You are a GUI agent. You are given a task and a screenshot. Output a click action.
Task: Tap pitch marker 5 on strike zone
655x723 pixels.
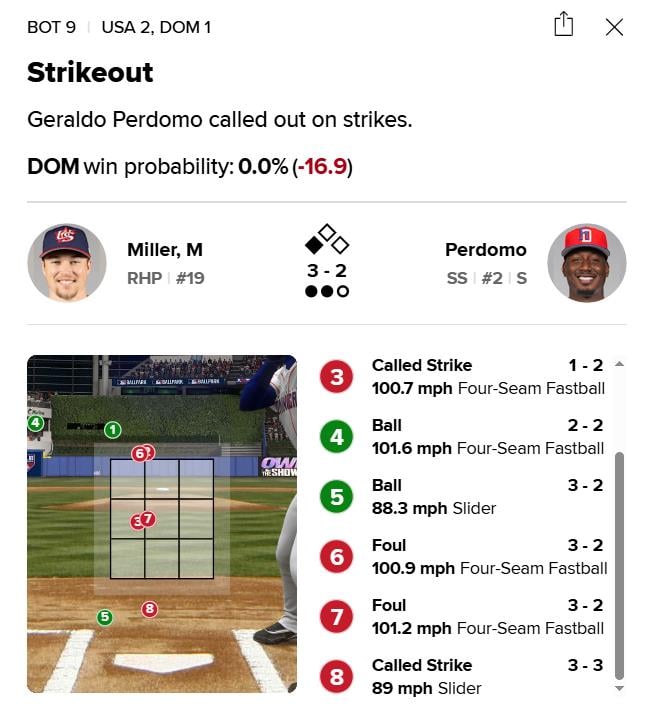[105, 617]
